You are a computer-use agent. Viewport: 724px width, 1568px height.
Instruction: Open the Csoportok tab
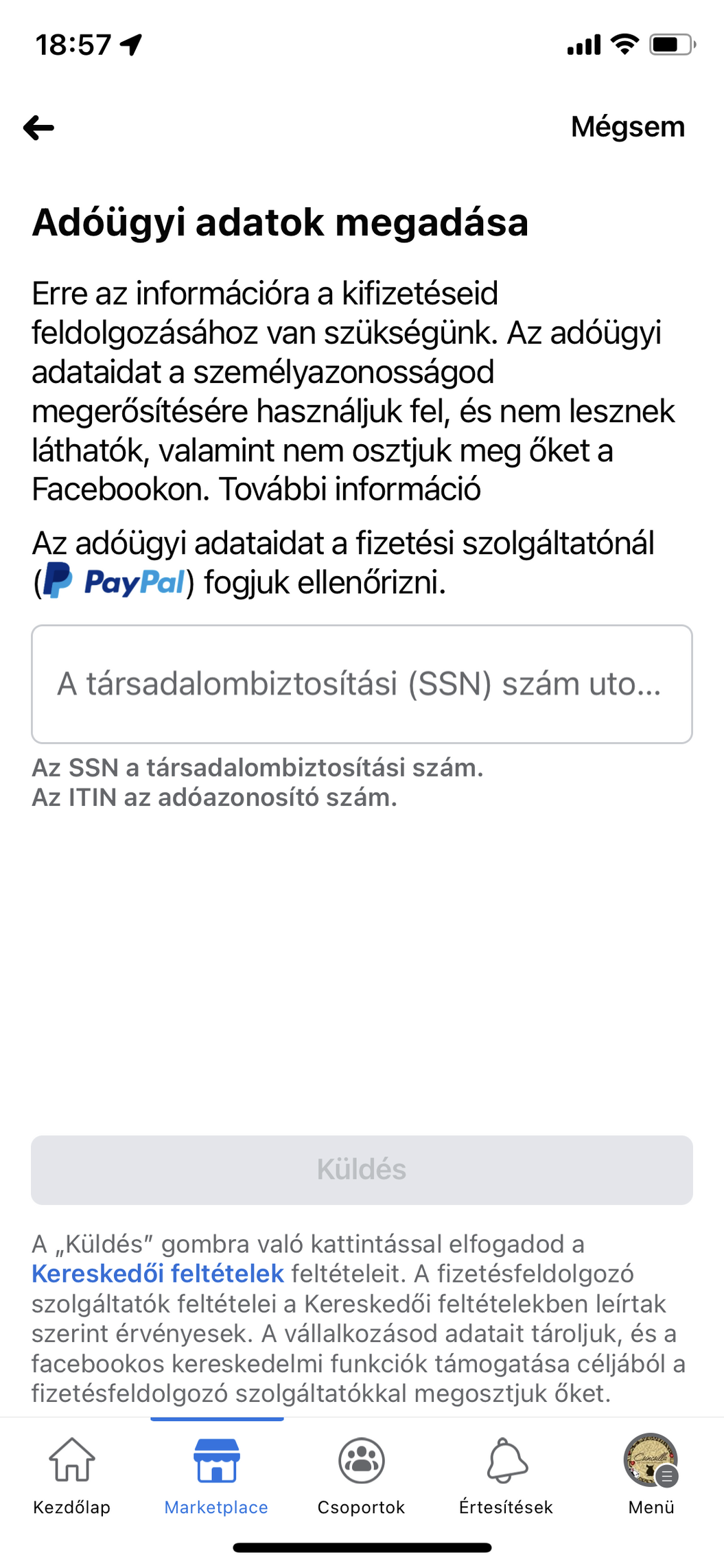(361, 1475)
